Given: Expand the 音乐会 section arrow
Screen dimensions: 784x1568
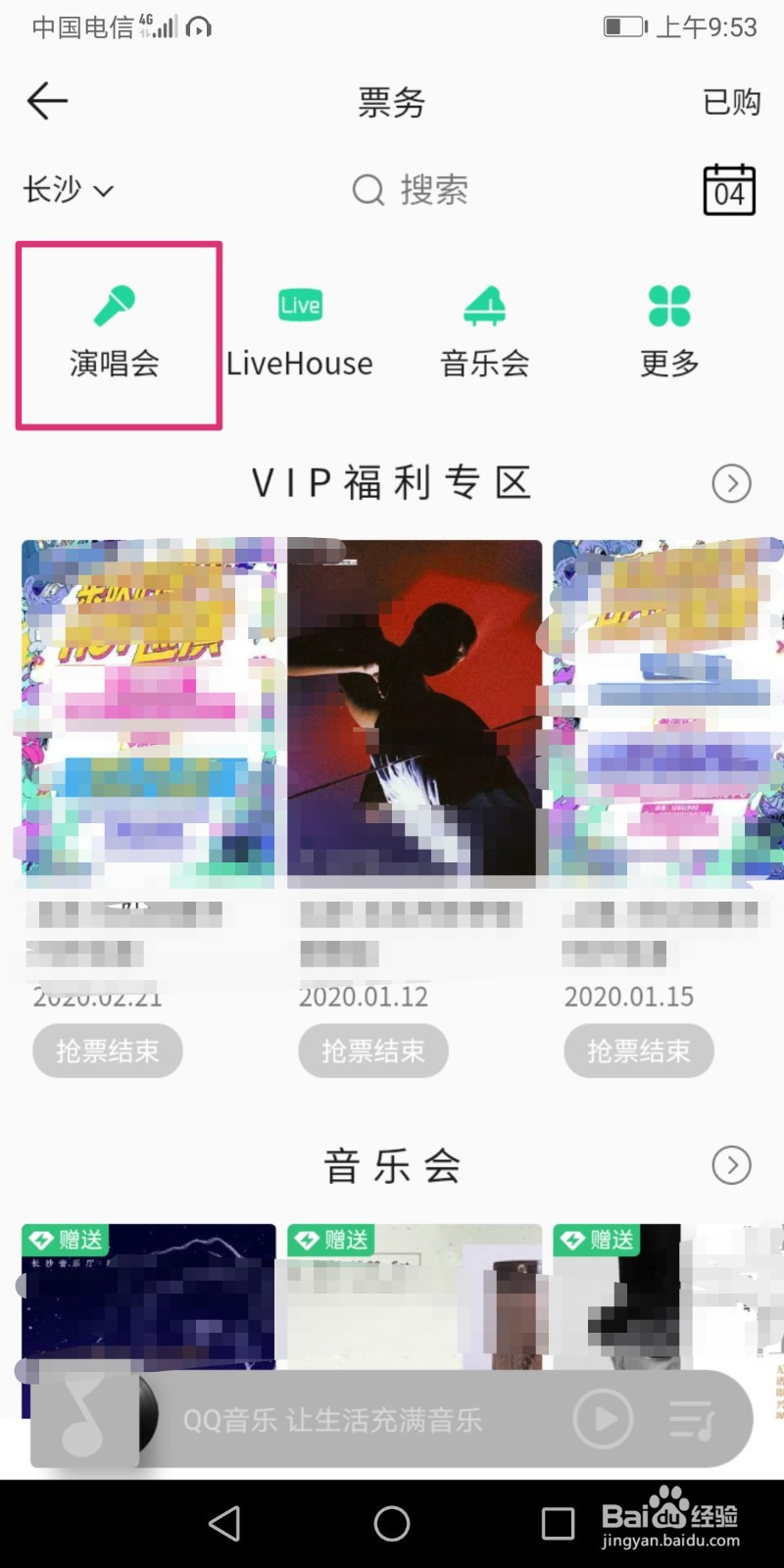Looking at the screenshot, I should [x=732, y=1165].
